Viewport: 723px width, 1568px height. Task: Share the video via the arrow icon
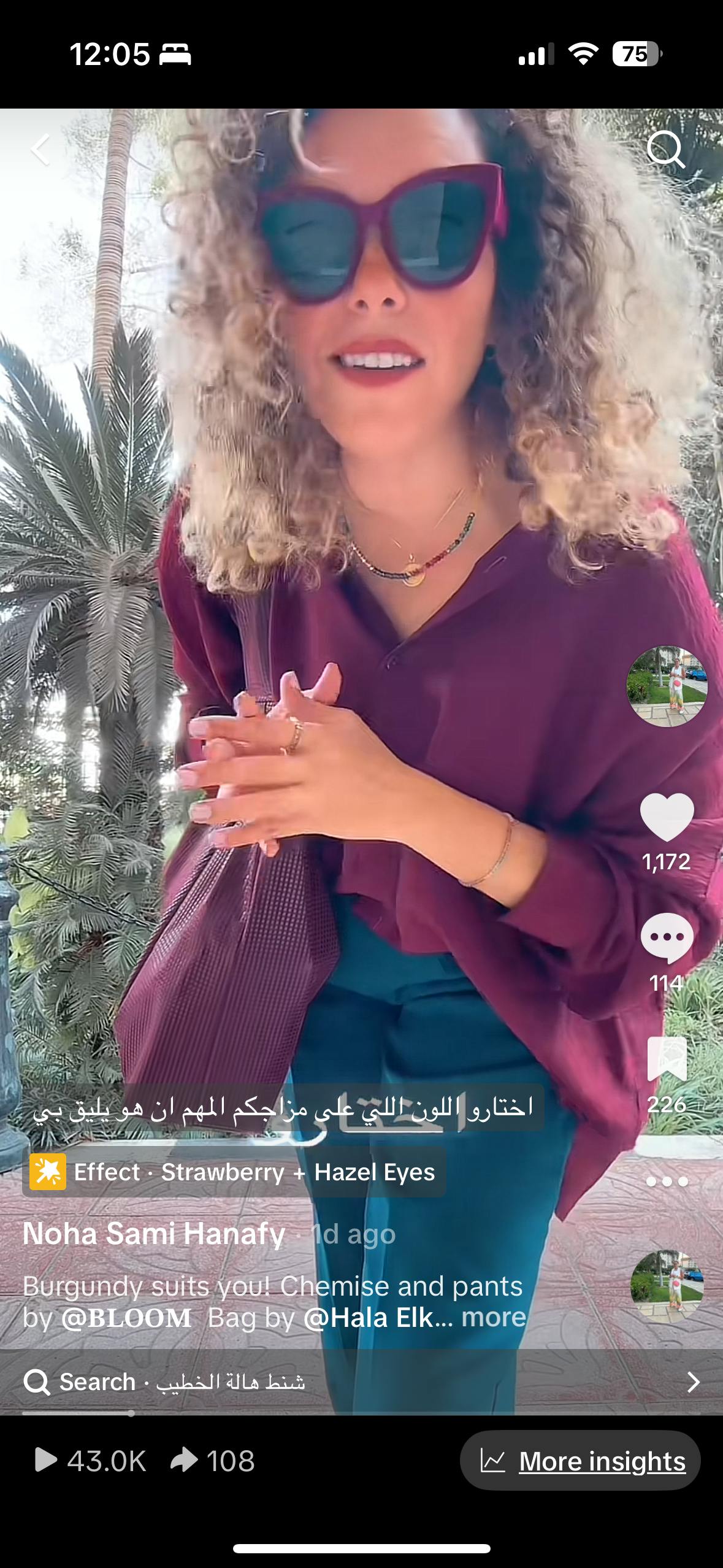[x=184, y=1460]
